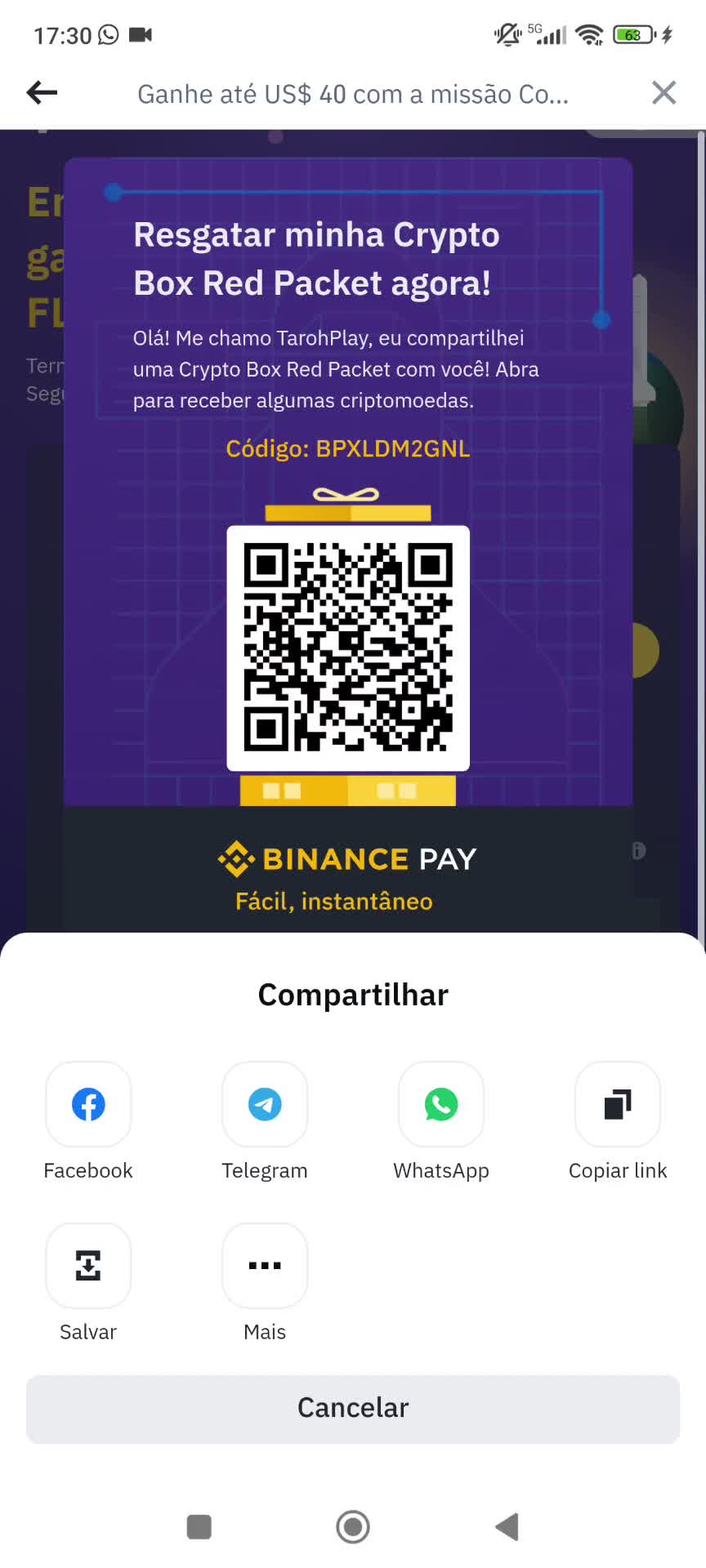The width and height of the screenshot is (706, 1568).
Task: Tap the Copiar link icon
Action: point(617,1104)
